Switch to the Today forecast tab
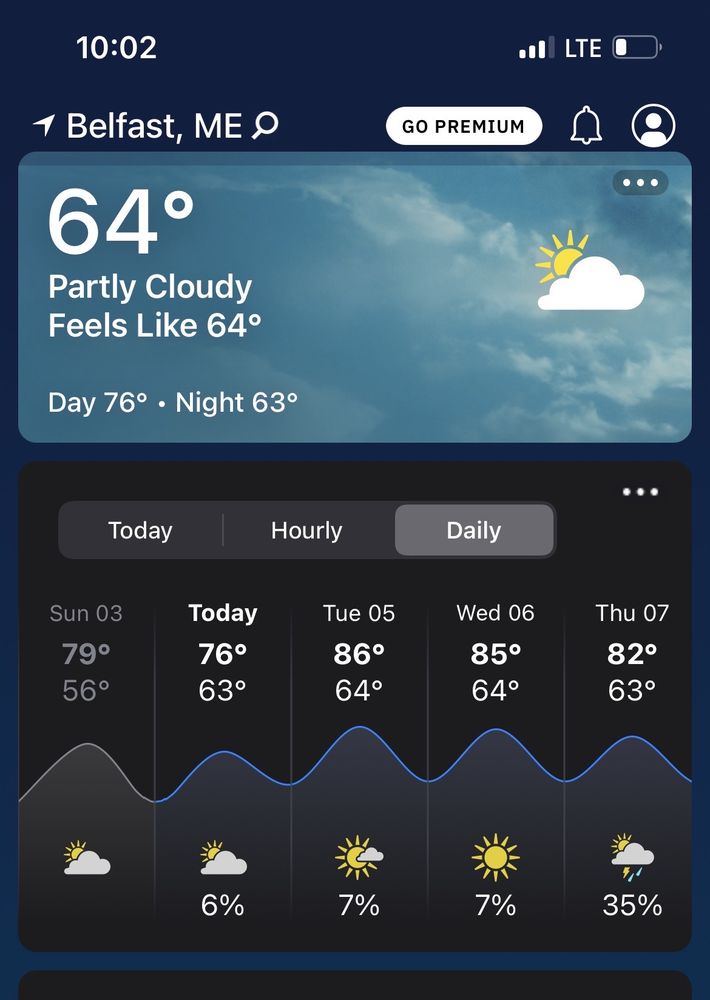Image resolution: width=710 pixels, height=1000 pixels. [x=140, y=530]
